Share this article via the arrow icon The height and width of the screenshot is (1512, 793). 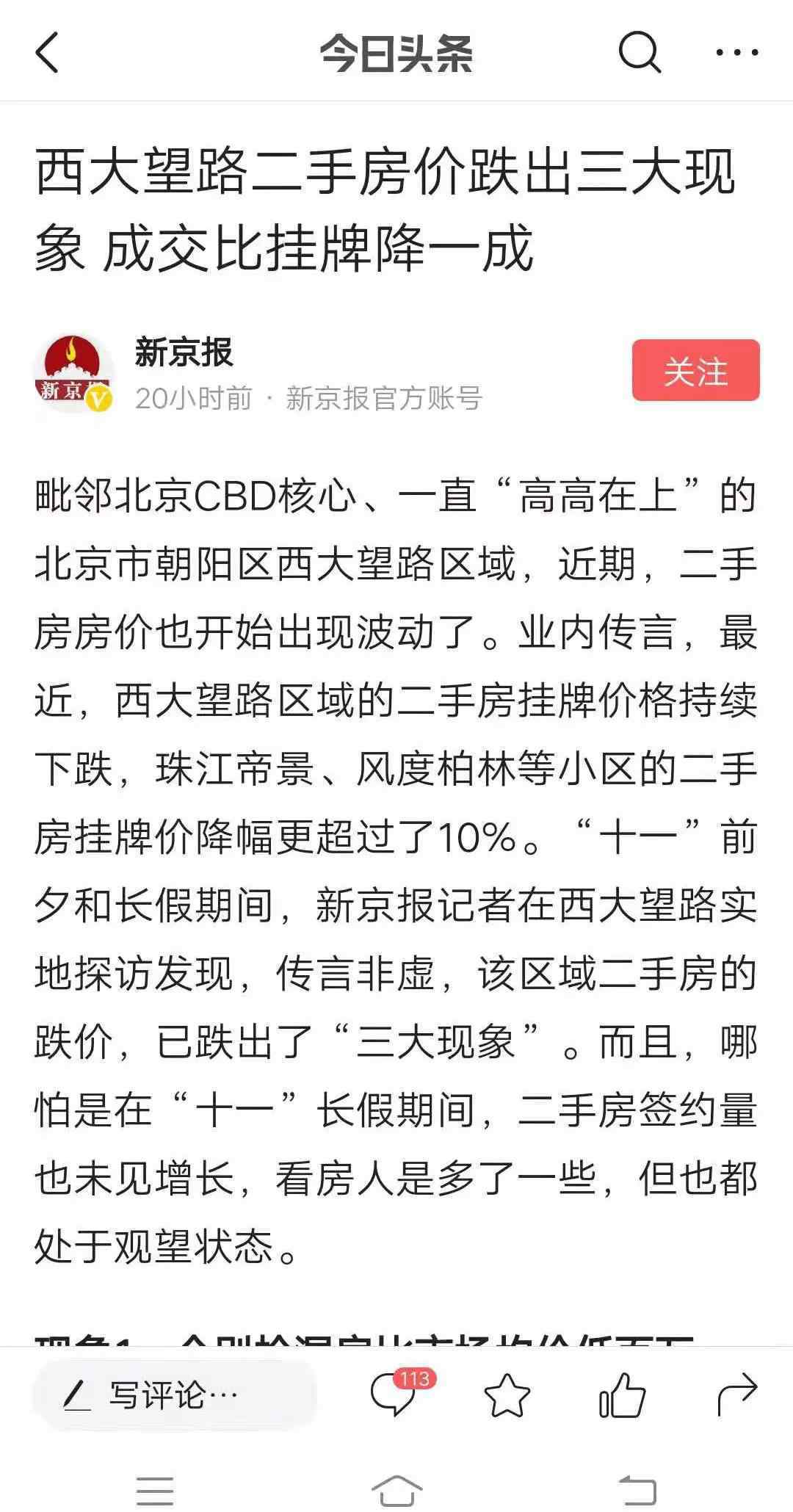pos(736,1394)
